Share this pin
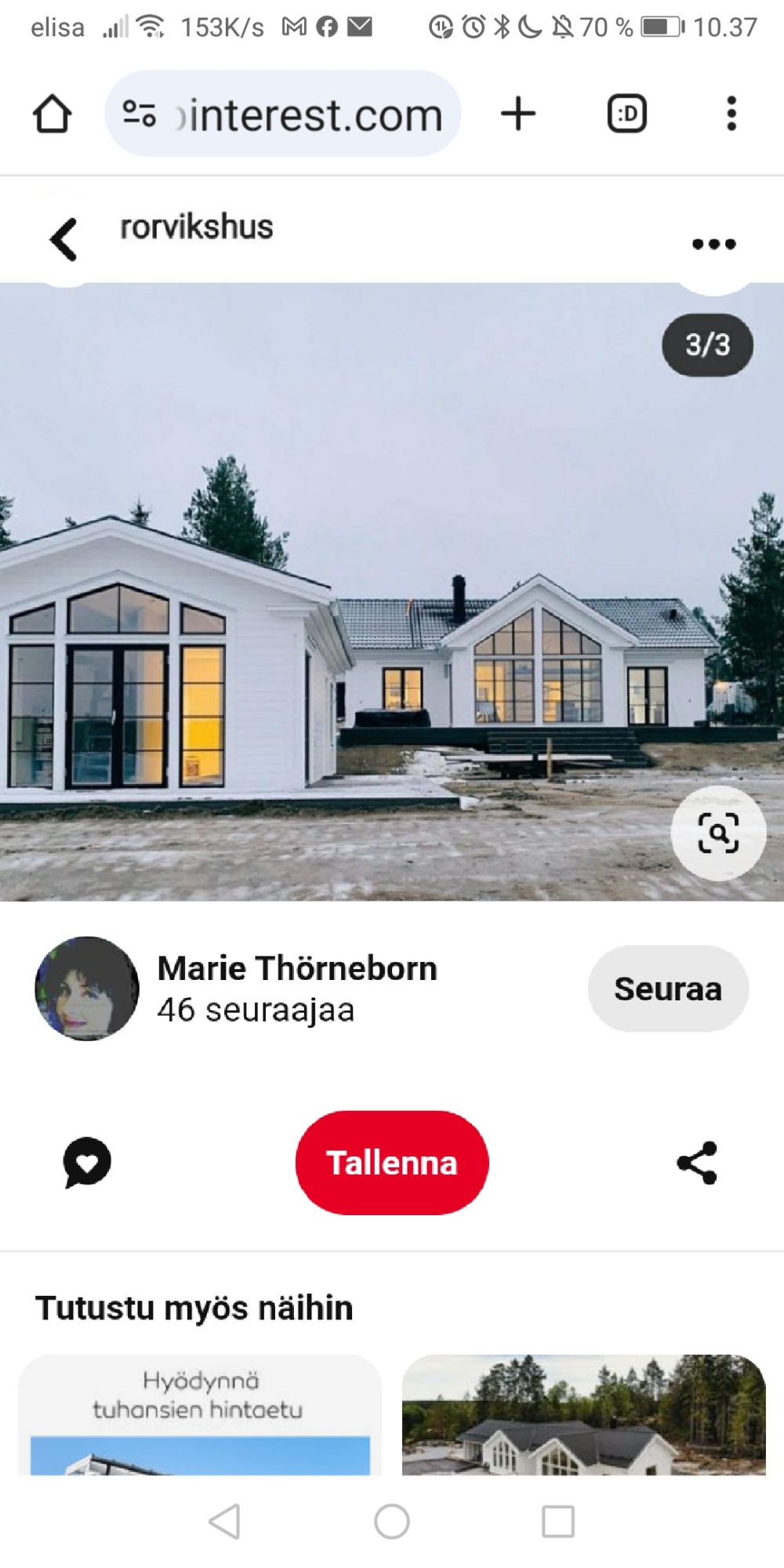This screenshot has height=1568, width=784. 697,1162
